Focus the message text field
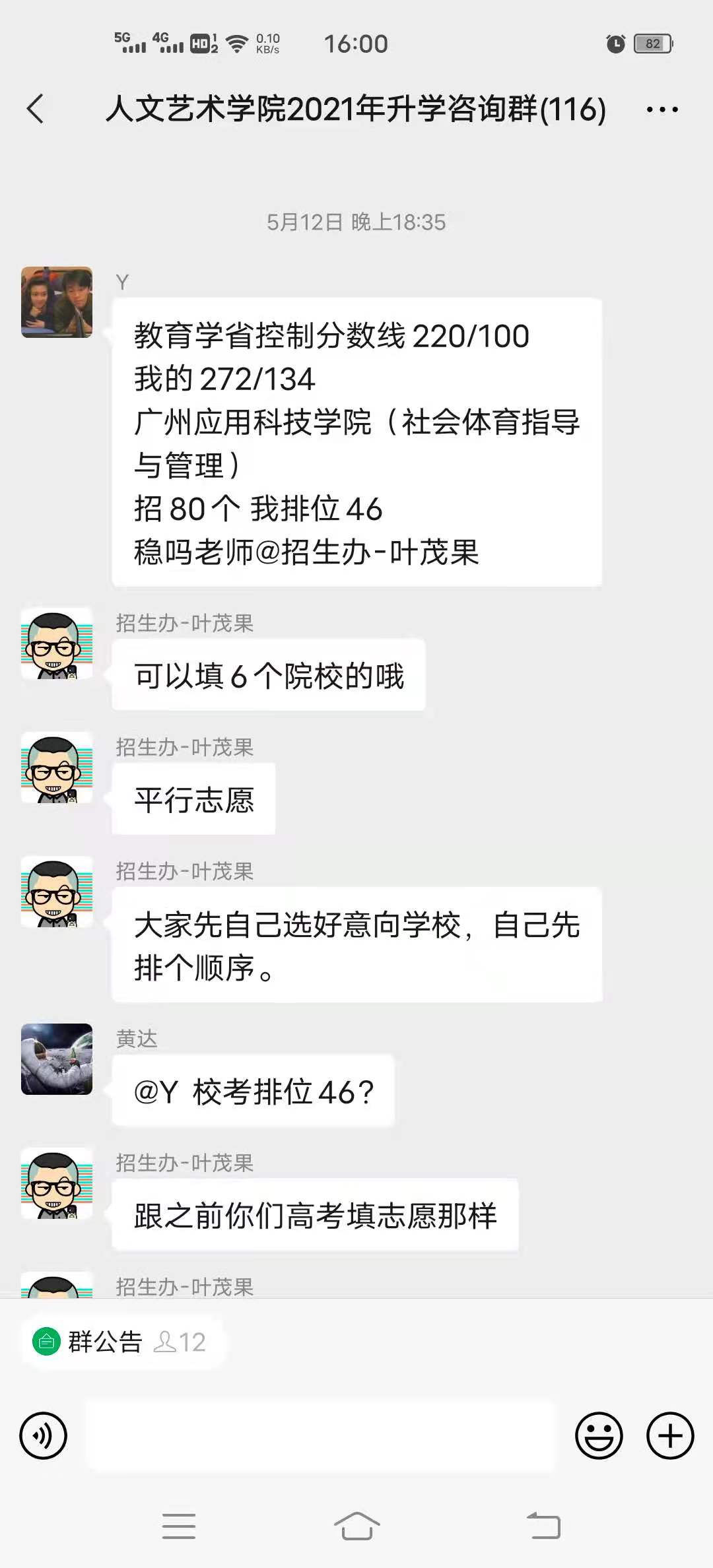 click(x=320, y=1436)
